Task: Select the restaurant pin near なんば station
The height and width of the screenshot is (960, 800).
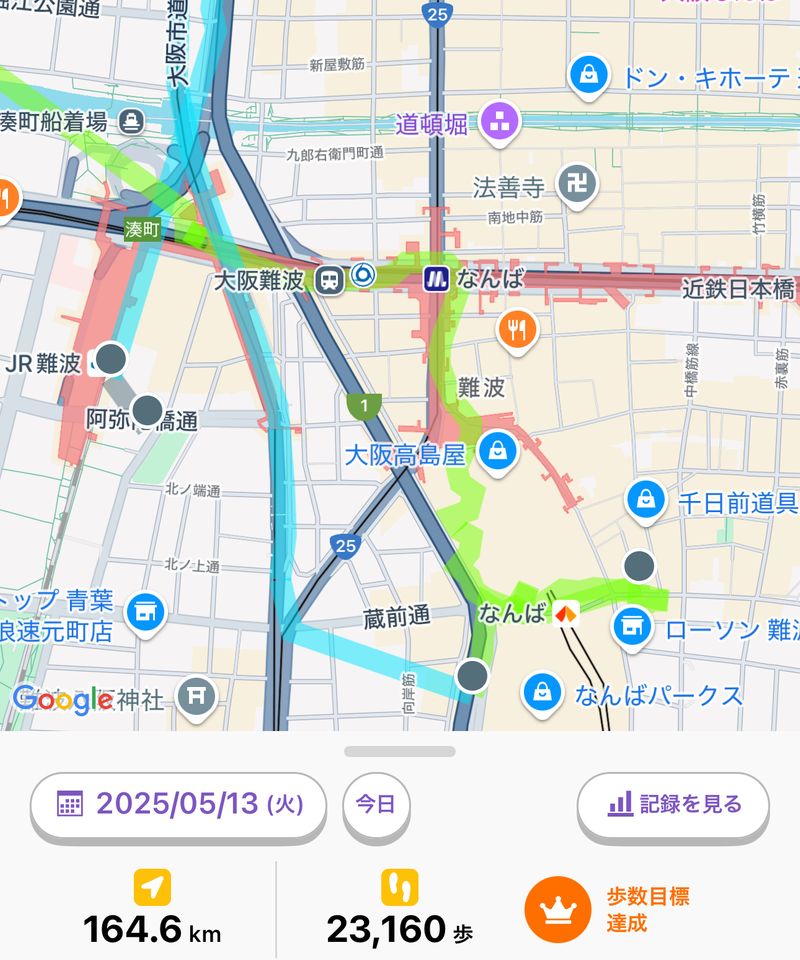Action: point(516,329)
